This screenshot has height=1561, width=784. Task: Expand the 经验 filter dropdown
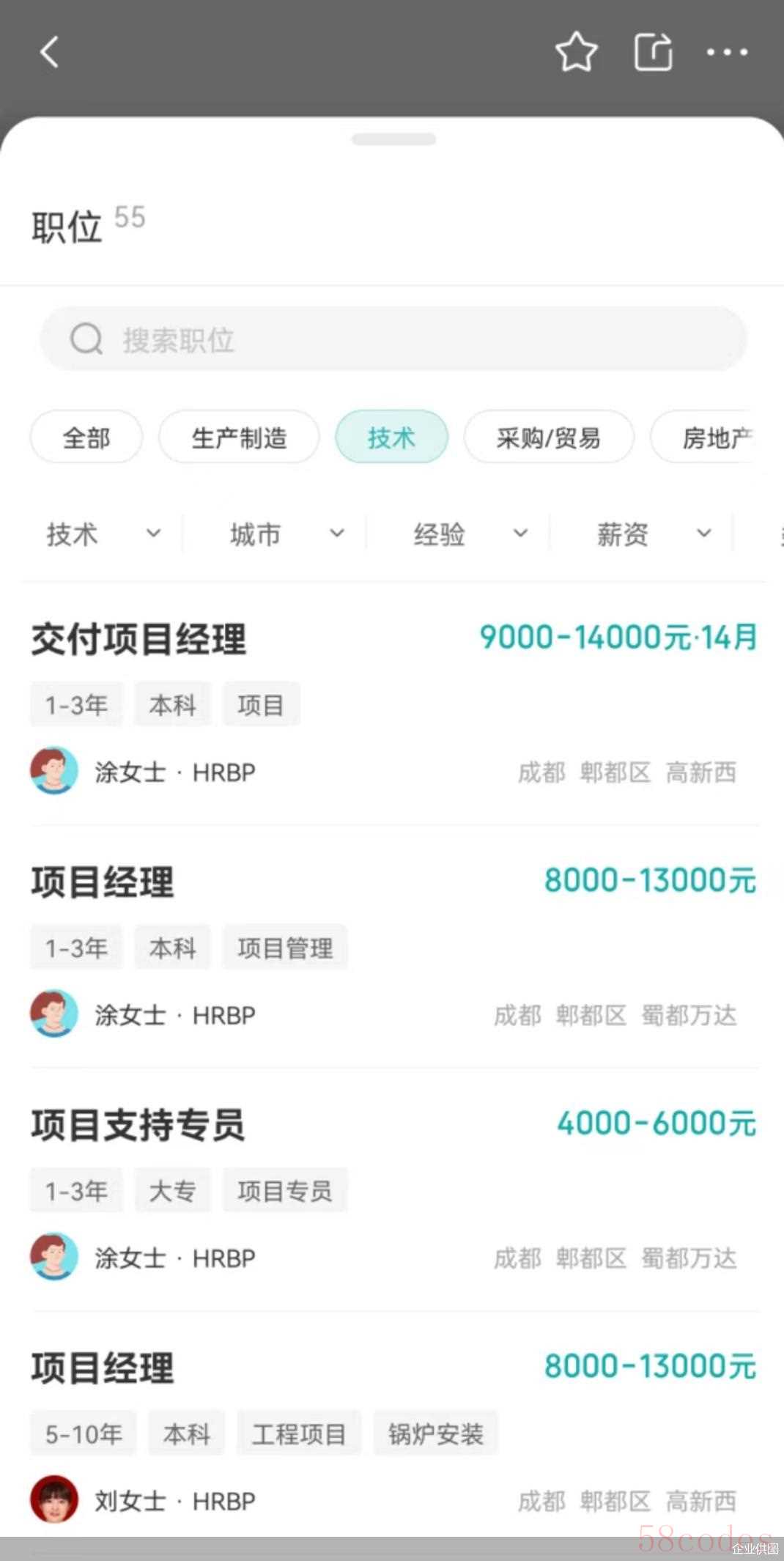[x=469, y=534]
